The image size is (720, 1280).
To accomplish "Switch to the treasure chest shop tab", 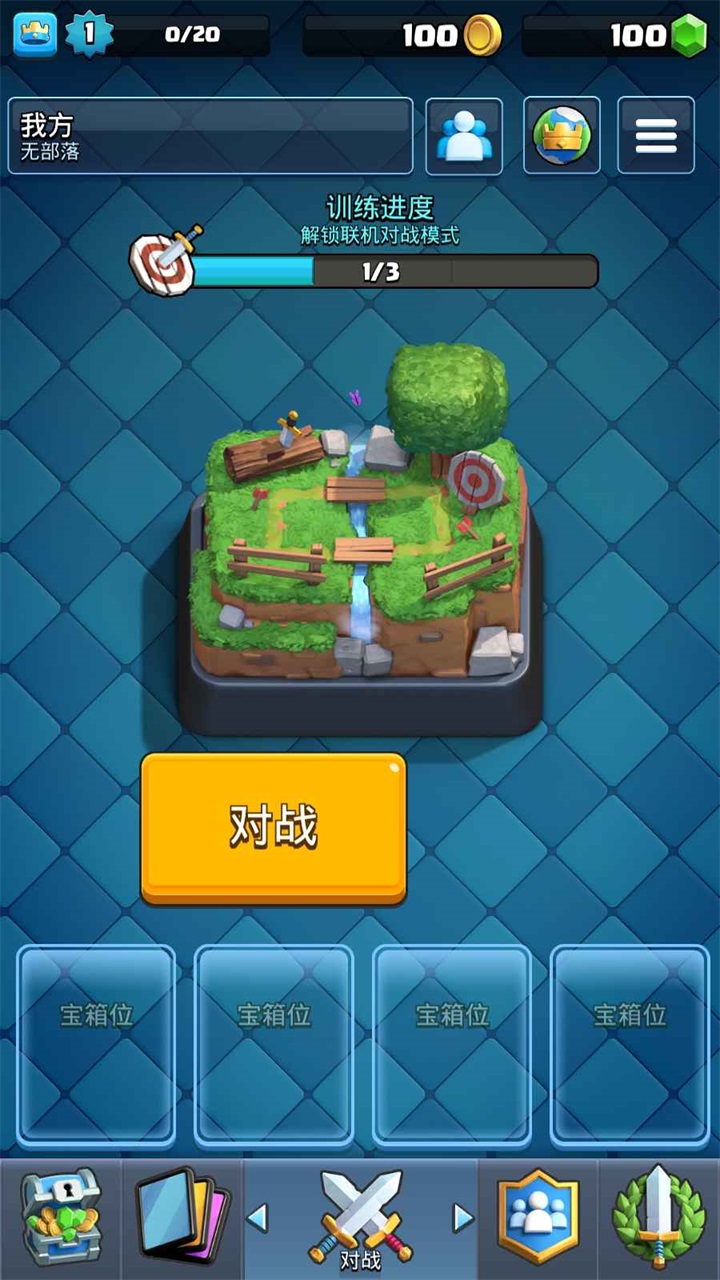I will click(61, 1218).
